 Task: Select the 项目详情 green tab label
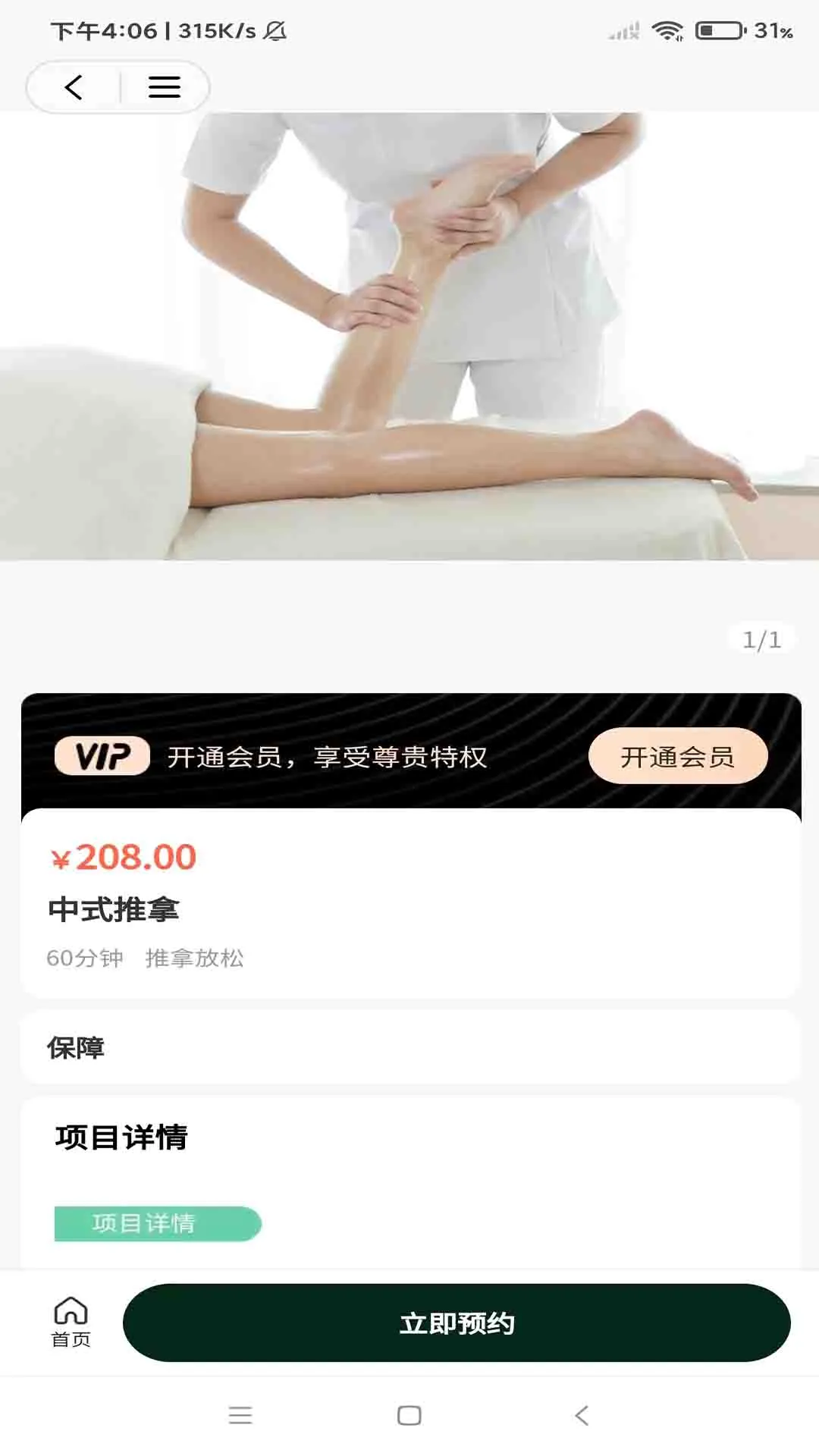pos(158,1222)
